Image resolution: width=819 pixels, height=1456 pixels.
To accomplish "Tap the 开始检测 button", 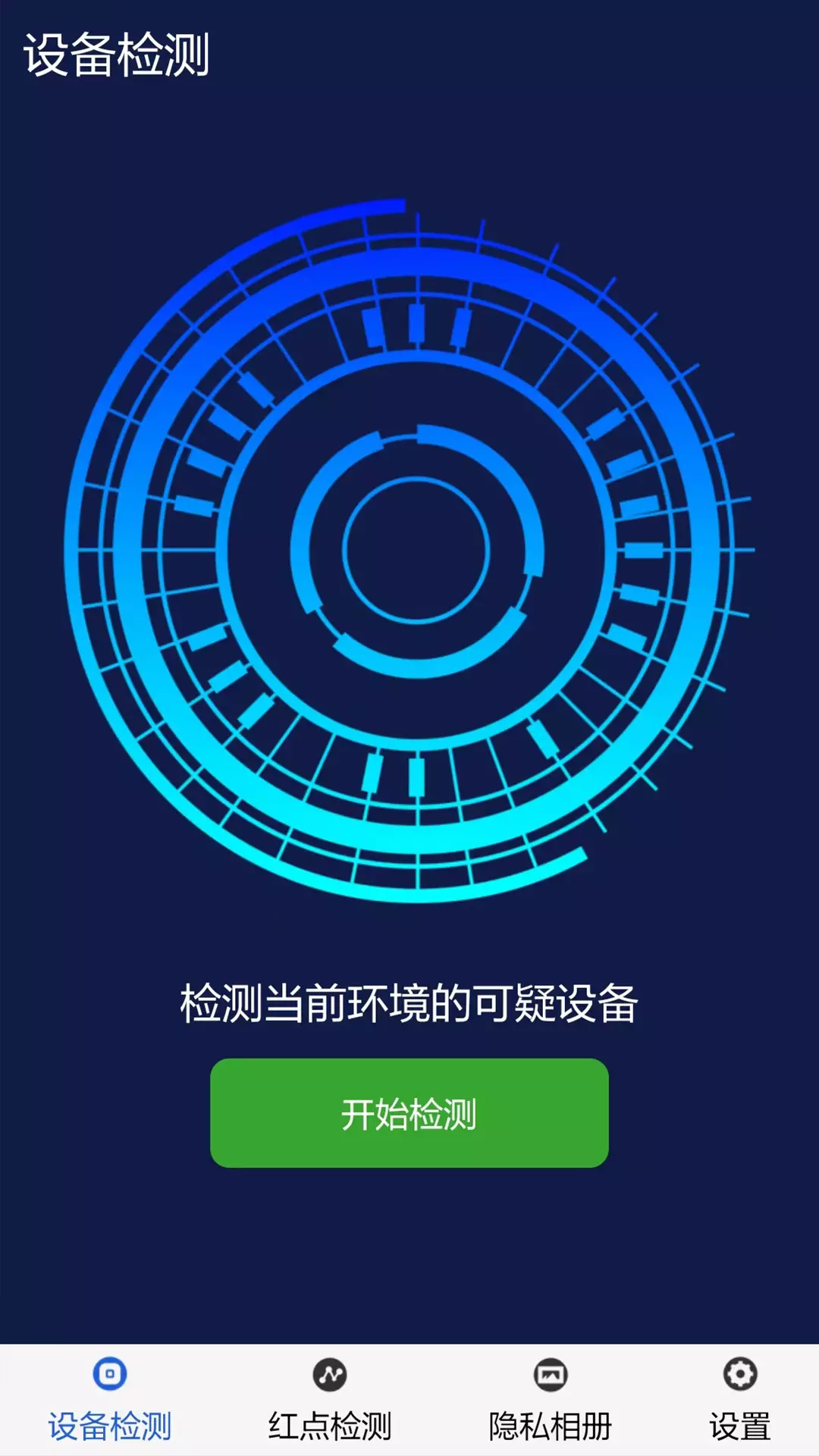I will [409, 1112].
